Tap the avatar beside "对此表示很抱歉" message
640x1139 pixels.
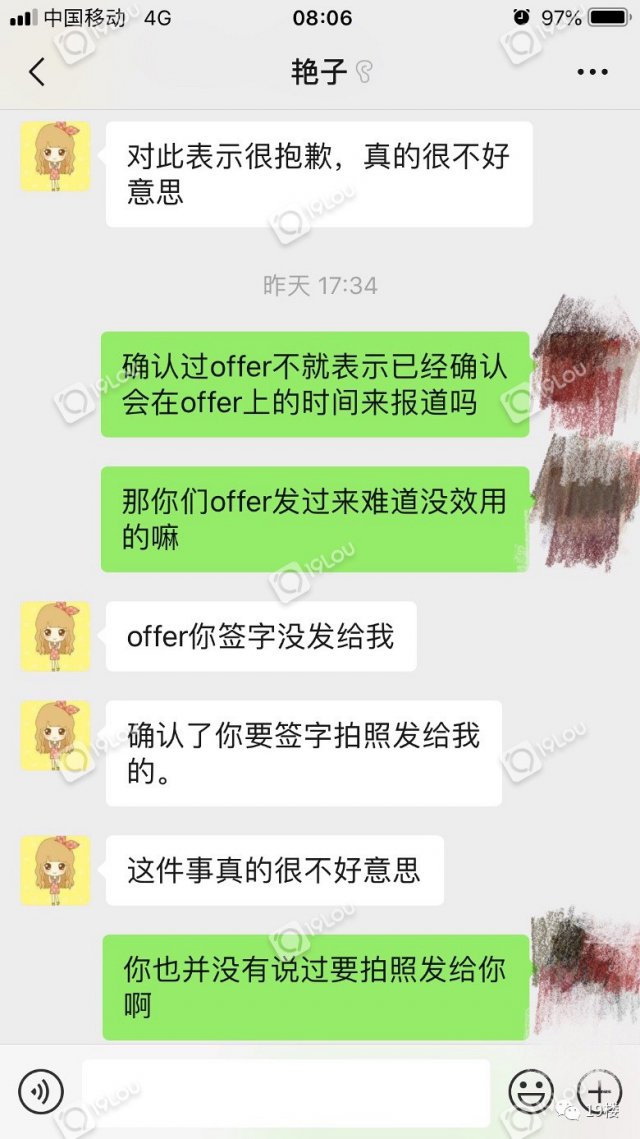click(56, 156)
